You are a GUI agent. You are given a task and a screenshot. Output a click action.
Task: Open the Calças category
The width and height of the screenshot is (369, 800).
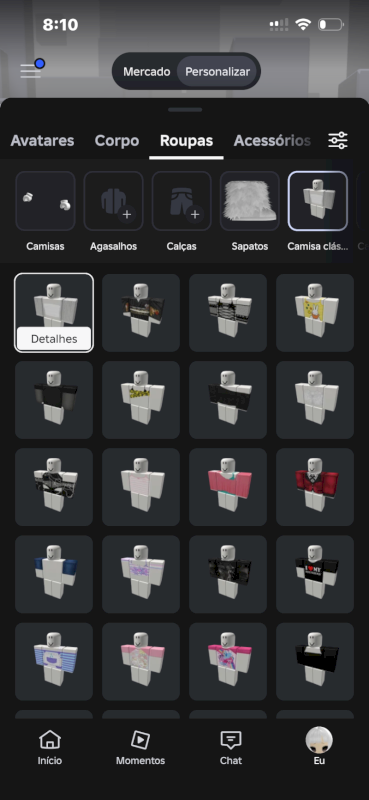[x=182, y=212]
